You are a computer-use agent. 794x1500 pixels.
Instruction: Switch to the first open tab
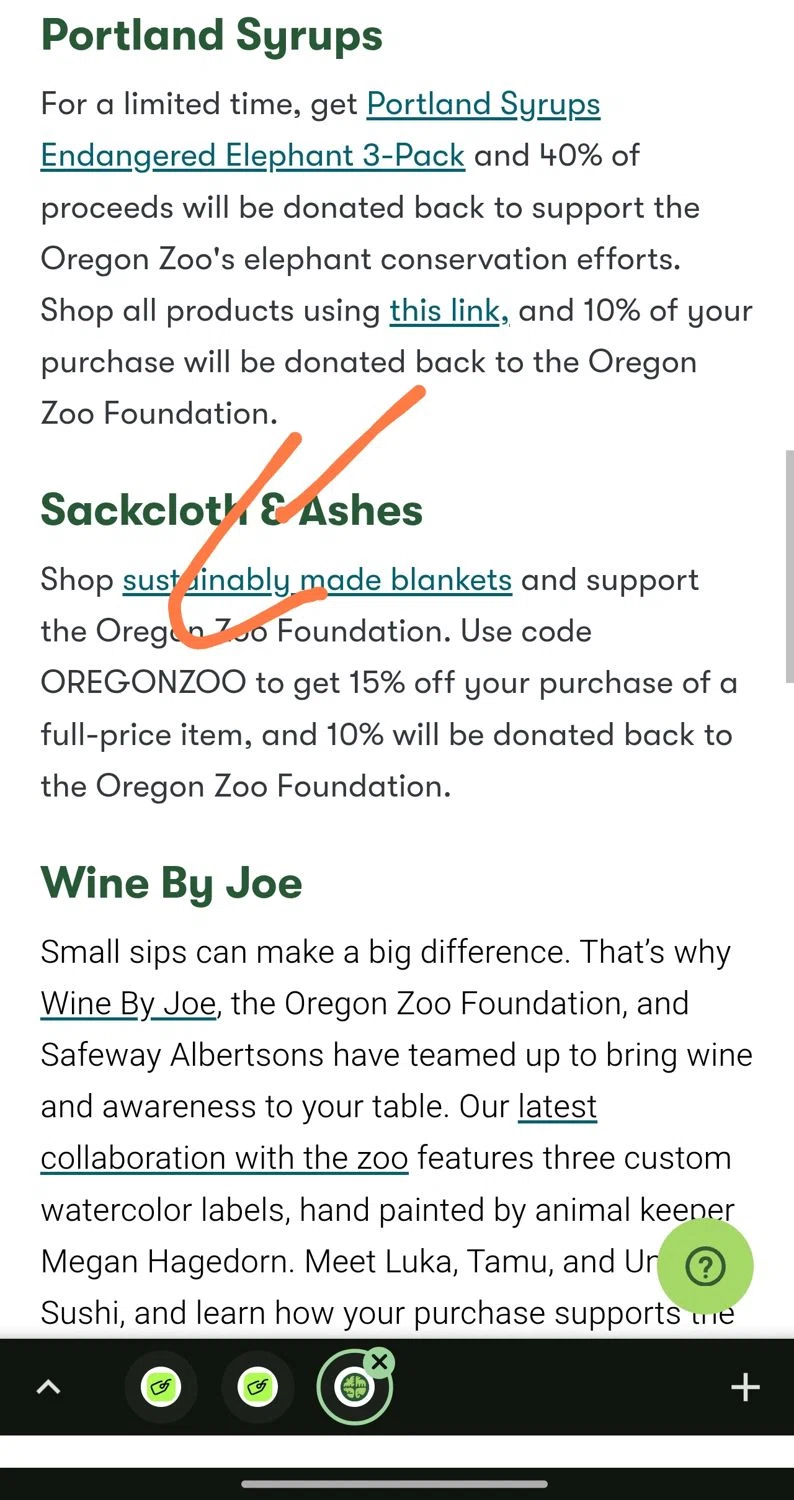point(161,1387)
